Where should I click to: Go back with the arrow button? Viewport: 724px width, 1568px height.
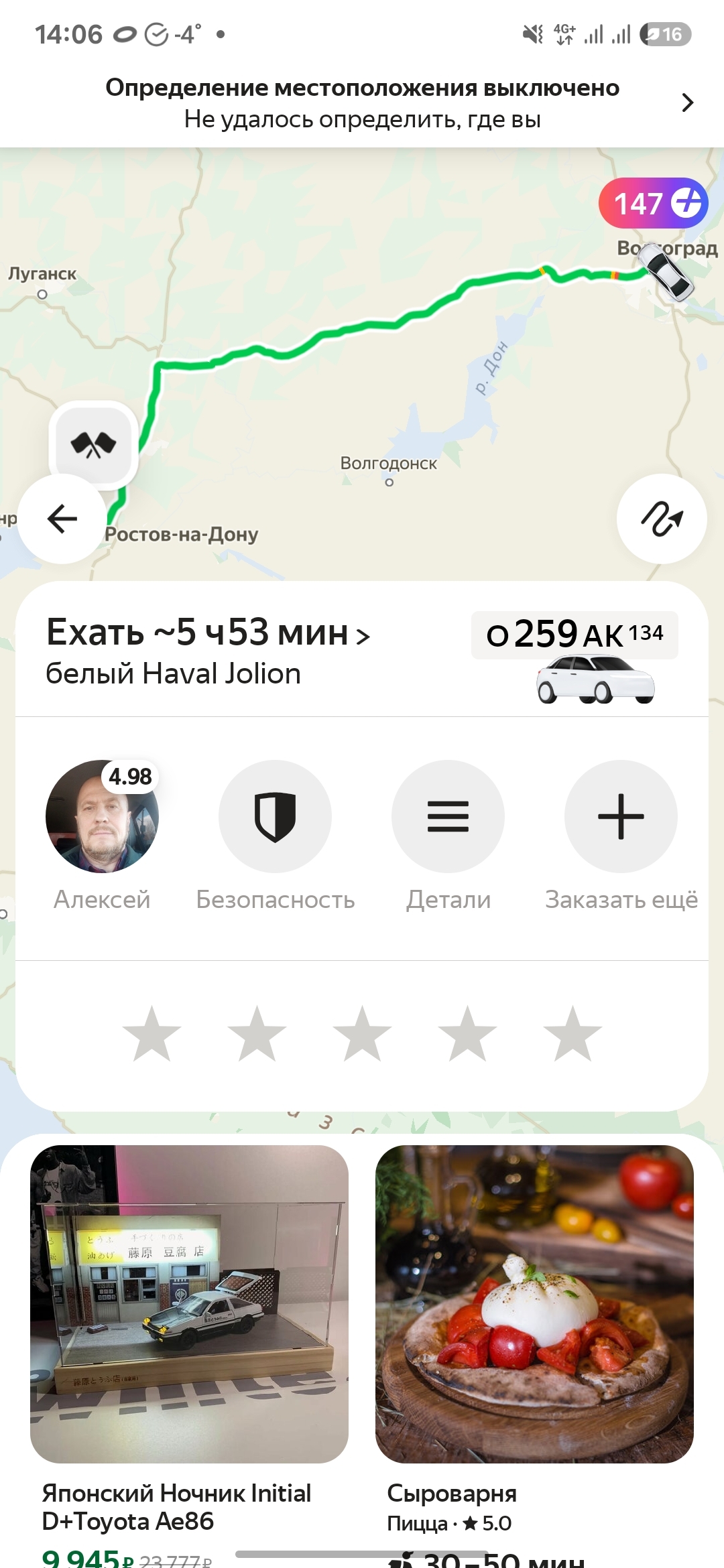pos(62,519)
